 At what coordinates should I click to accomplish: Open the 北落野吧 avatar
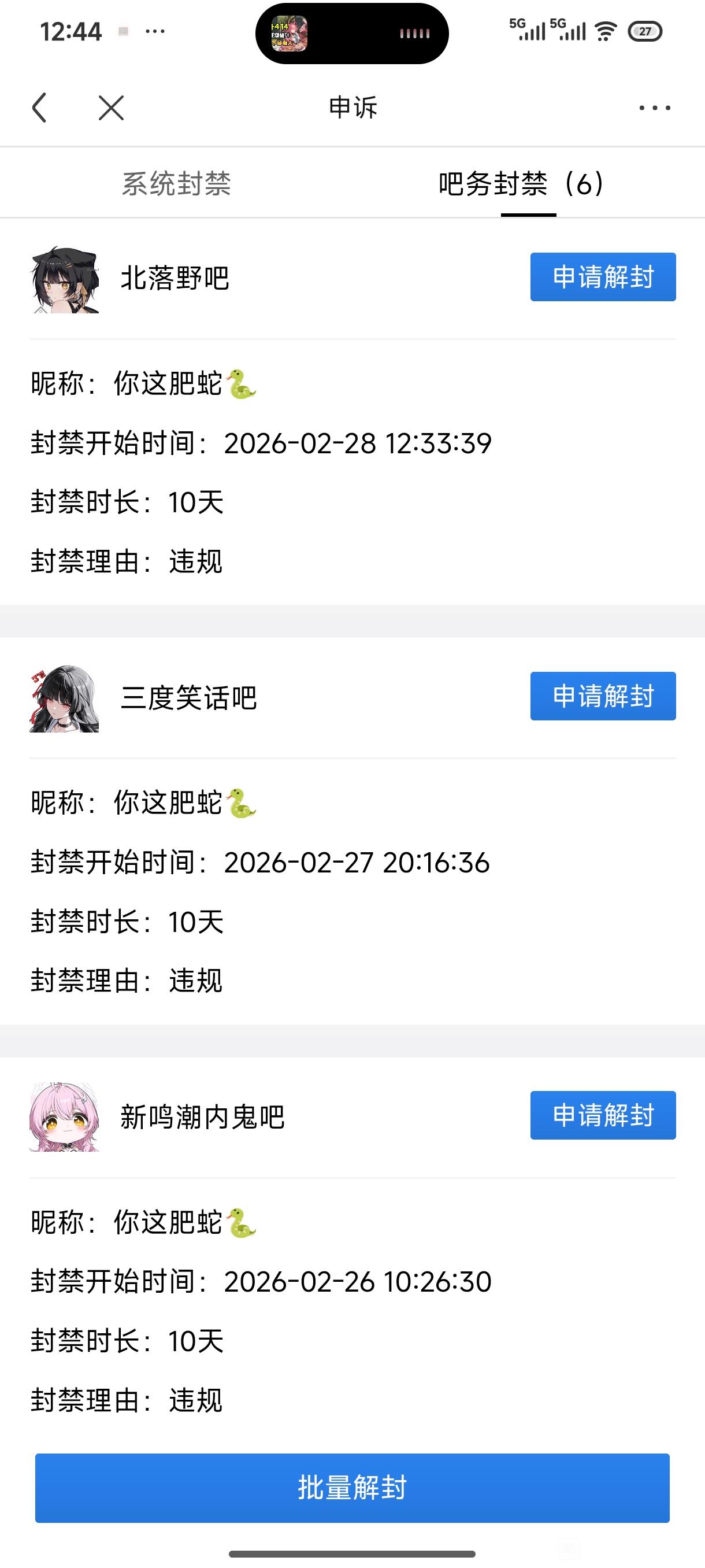(x=65, y=279)
